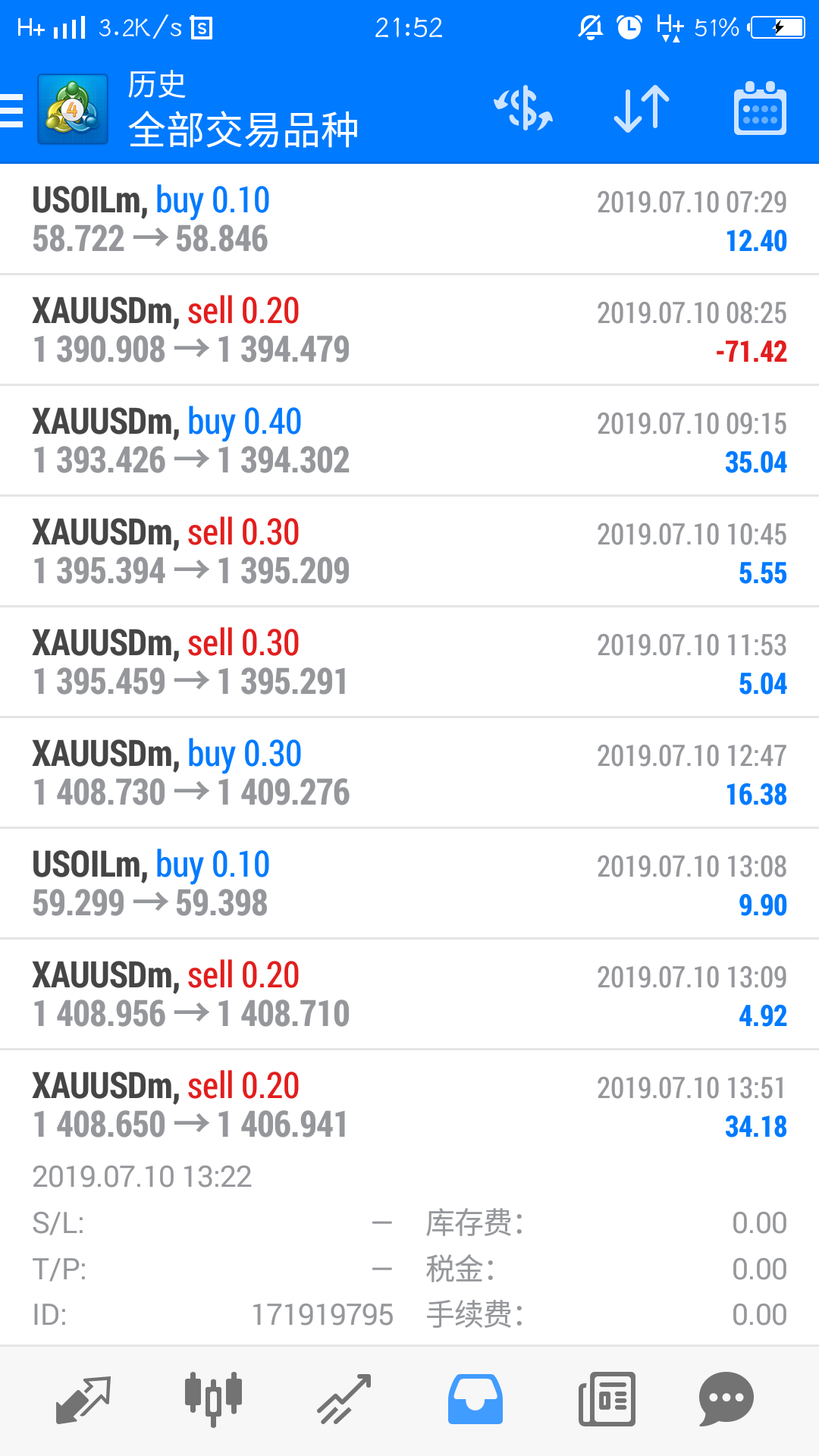819x1456 pixels.
Task: Open the XAUUSDm buy 0.40 trade
Action: 409,441
